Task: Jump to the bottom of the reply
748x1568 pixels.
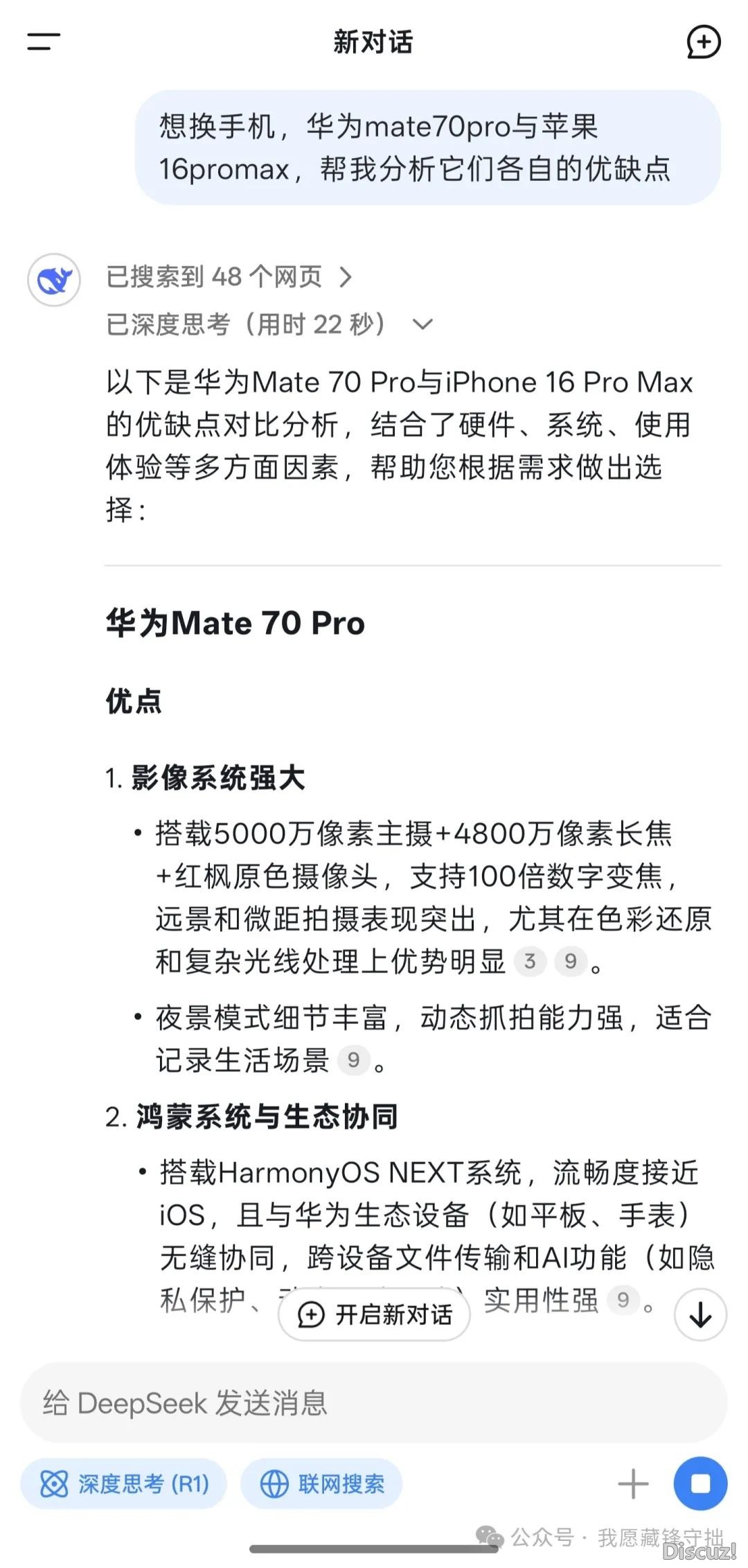Action: (700, 1314)
